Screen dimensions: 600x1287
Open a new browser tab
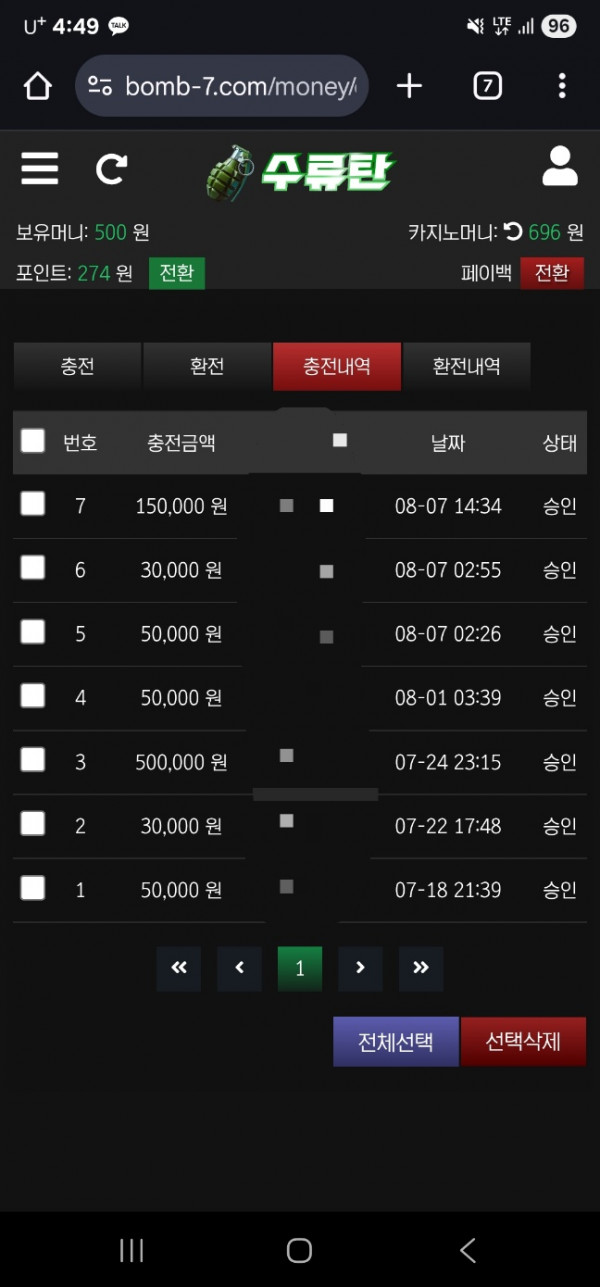pyautogui.click(x=409, y=86)
